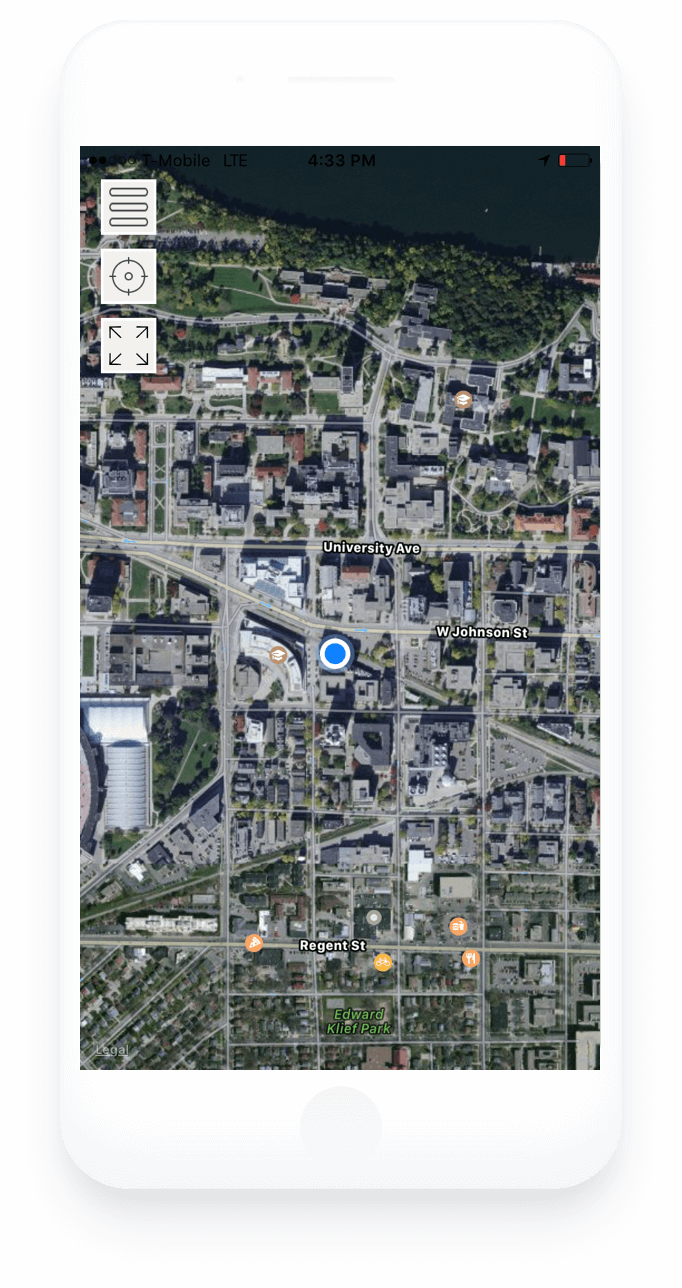Select the fork and knife restaurant marker

(x=471, y=959)
